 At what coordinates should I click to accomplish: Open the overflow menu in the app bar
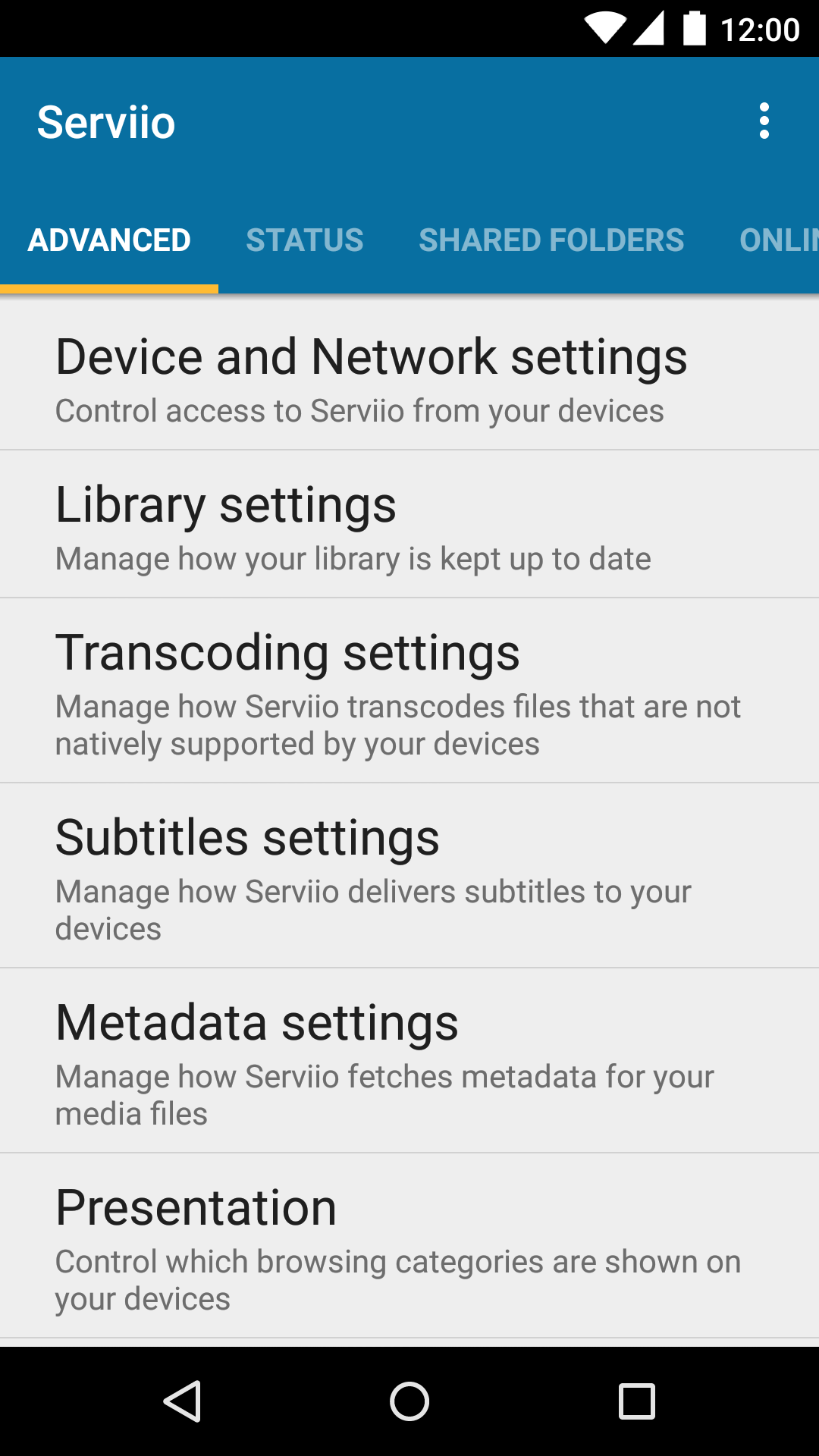coord(764,121)
